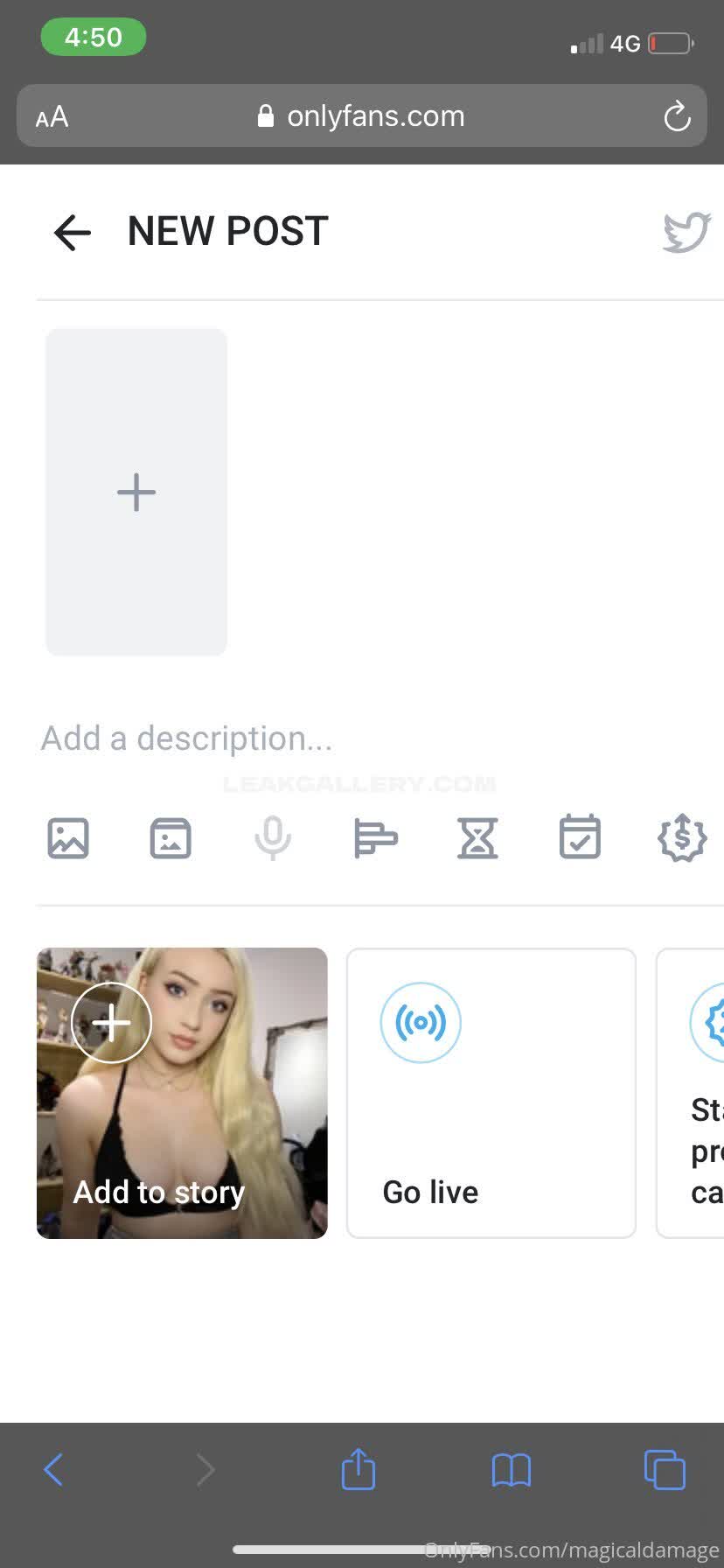The image size is (724, 1568).
Task: Focus the Add a description field
Action: tap(362, 738)
